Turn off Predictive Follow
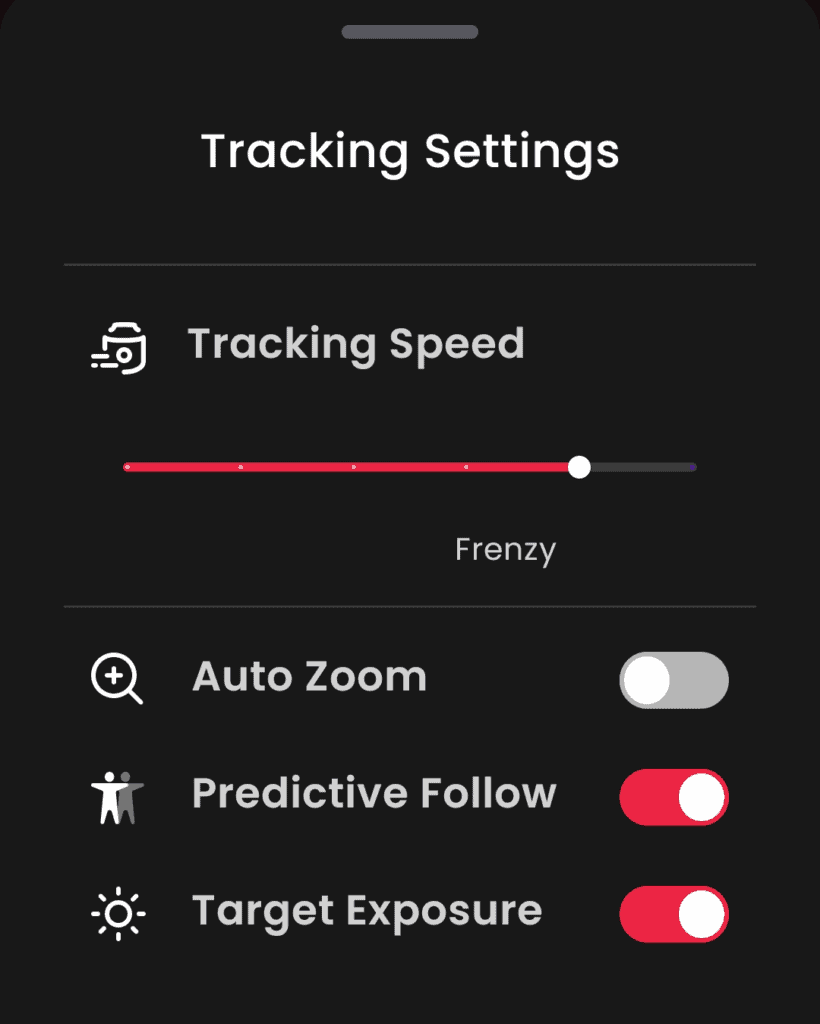This screenshot has width=820, height=1024. coord(673,797)
